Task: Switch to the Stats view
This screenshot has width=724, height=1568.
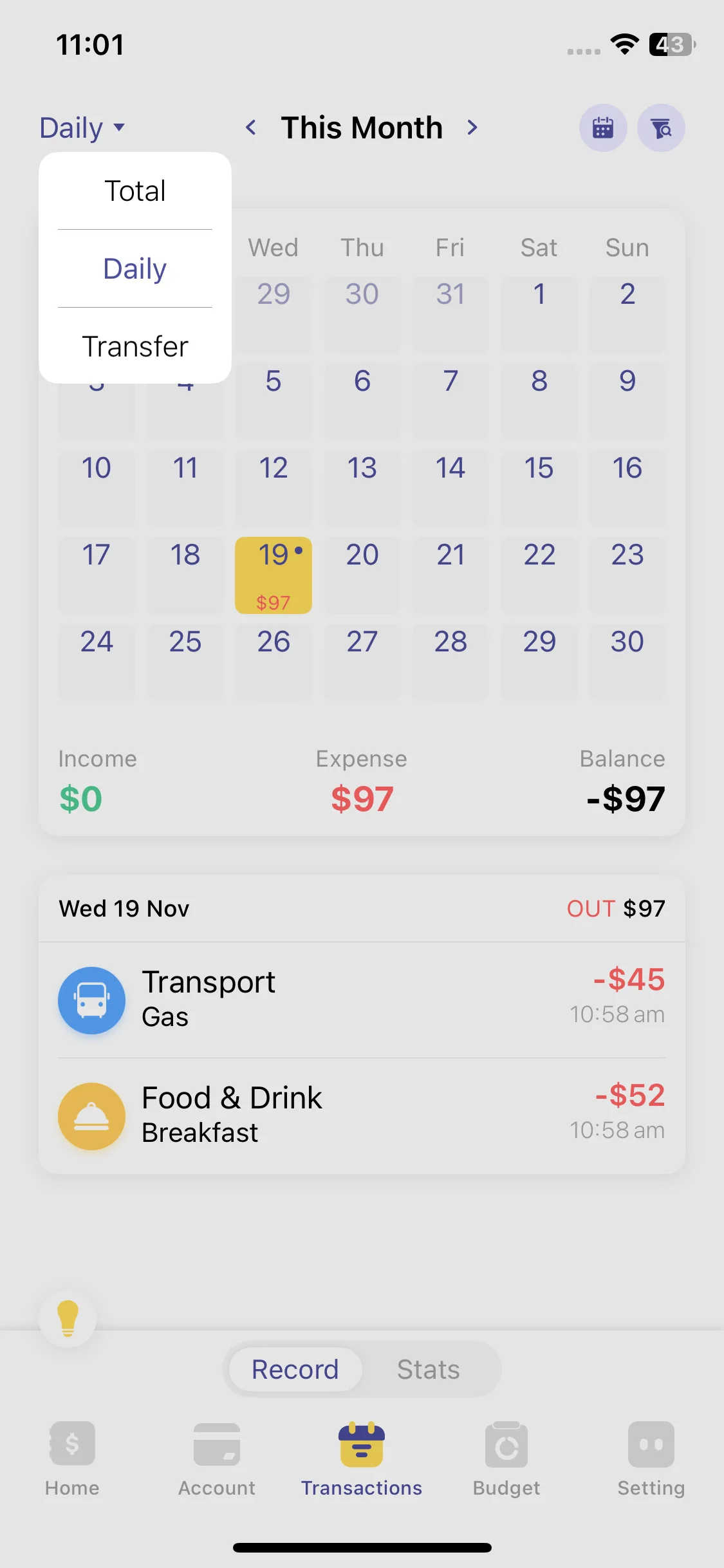Action: click(x=428, y=1369)
